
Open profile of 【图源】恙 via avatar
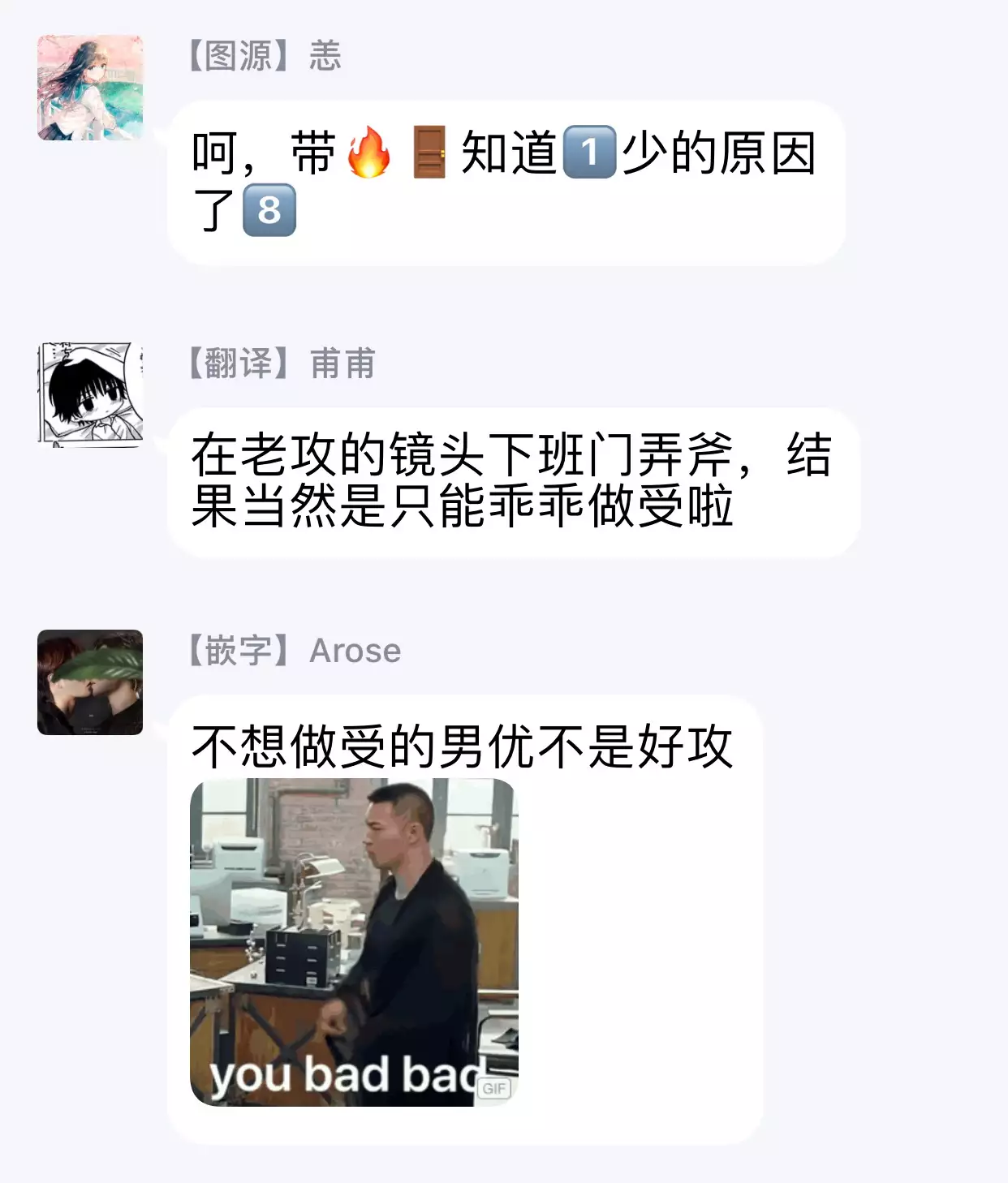pos(90,88)
